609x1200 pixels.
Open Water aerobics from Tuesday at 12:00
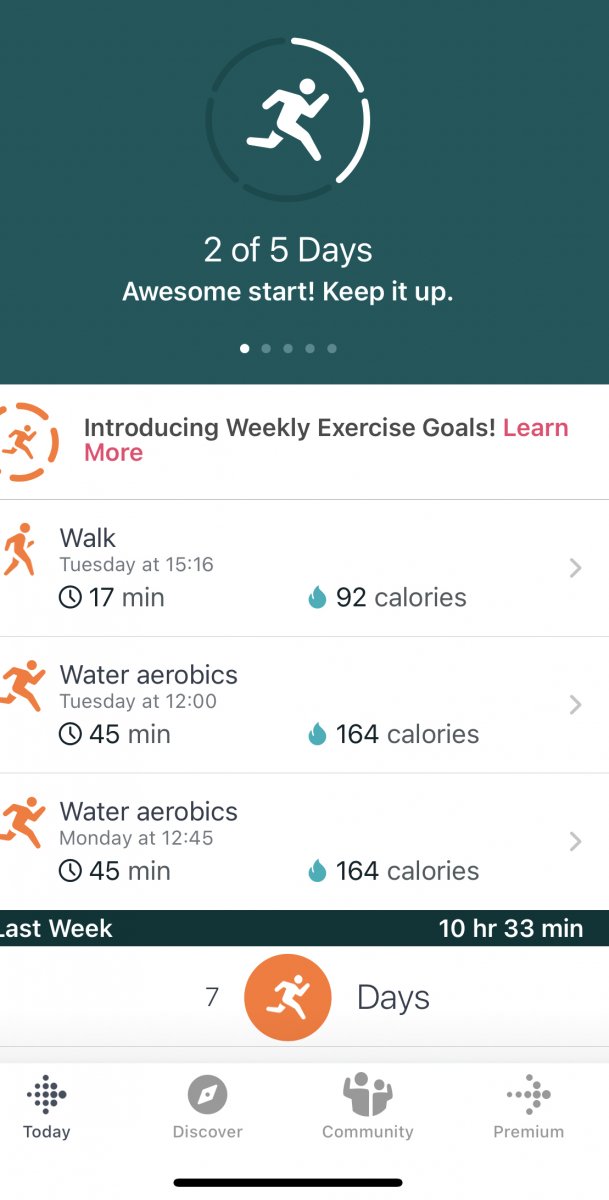click(x=304, y=705)
